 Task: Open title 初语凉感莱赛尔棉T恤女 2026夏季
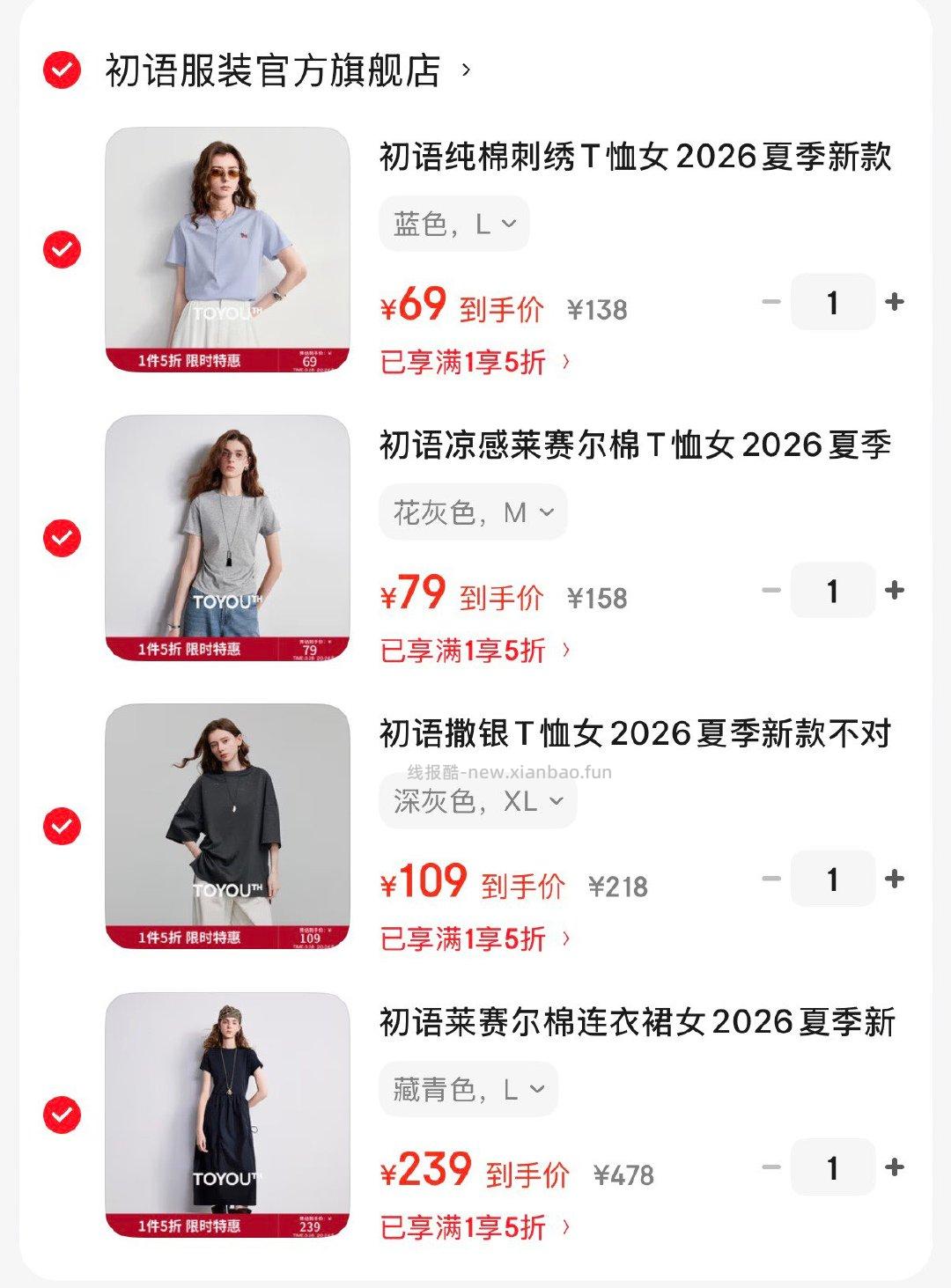[x=634, y=448]
